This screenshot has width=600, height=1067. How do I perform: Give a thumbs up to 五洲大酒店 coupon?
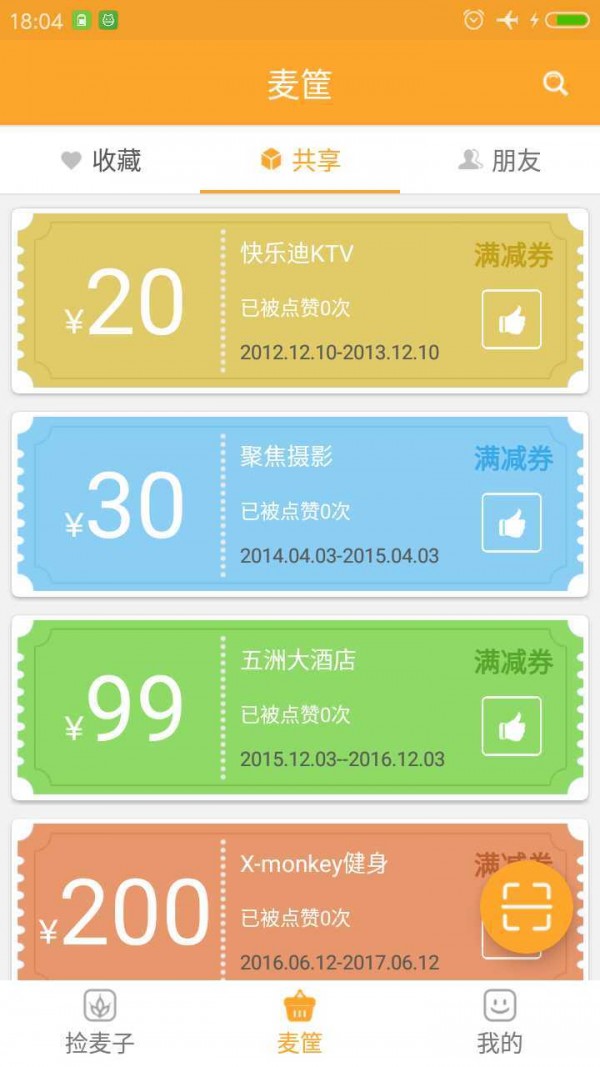point(511,726)
